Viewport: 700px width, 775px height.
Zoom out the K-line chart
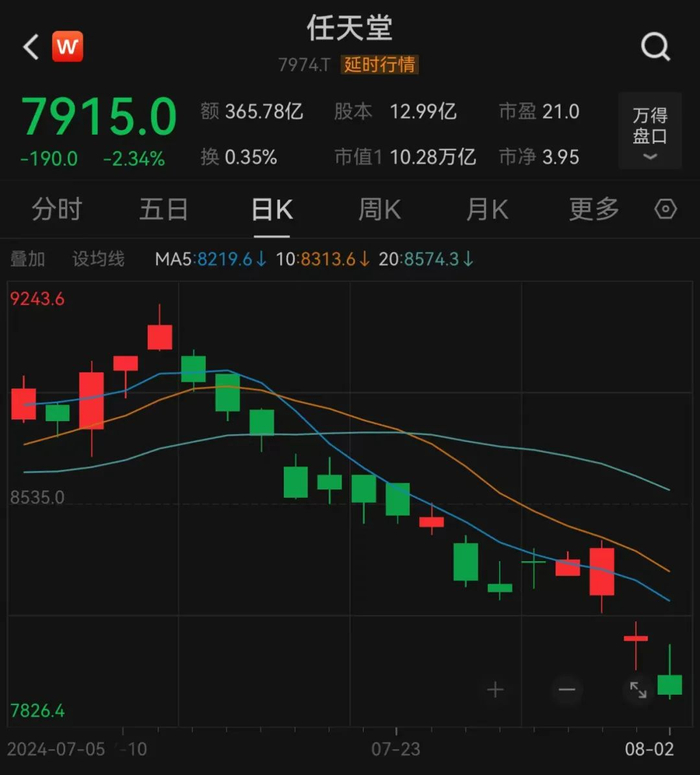click(x=567, y=689)
